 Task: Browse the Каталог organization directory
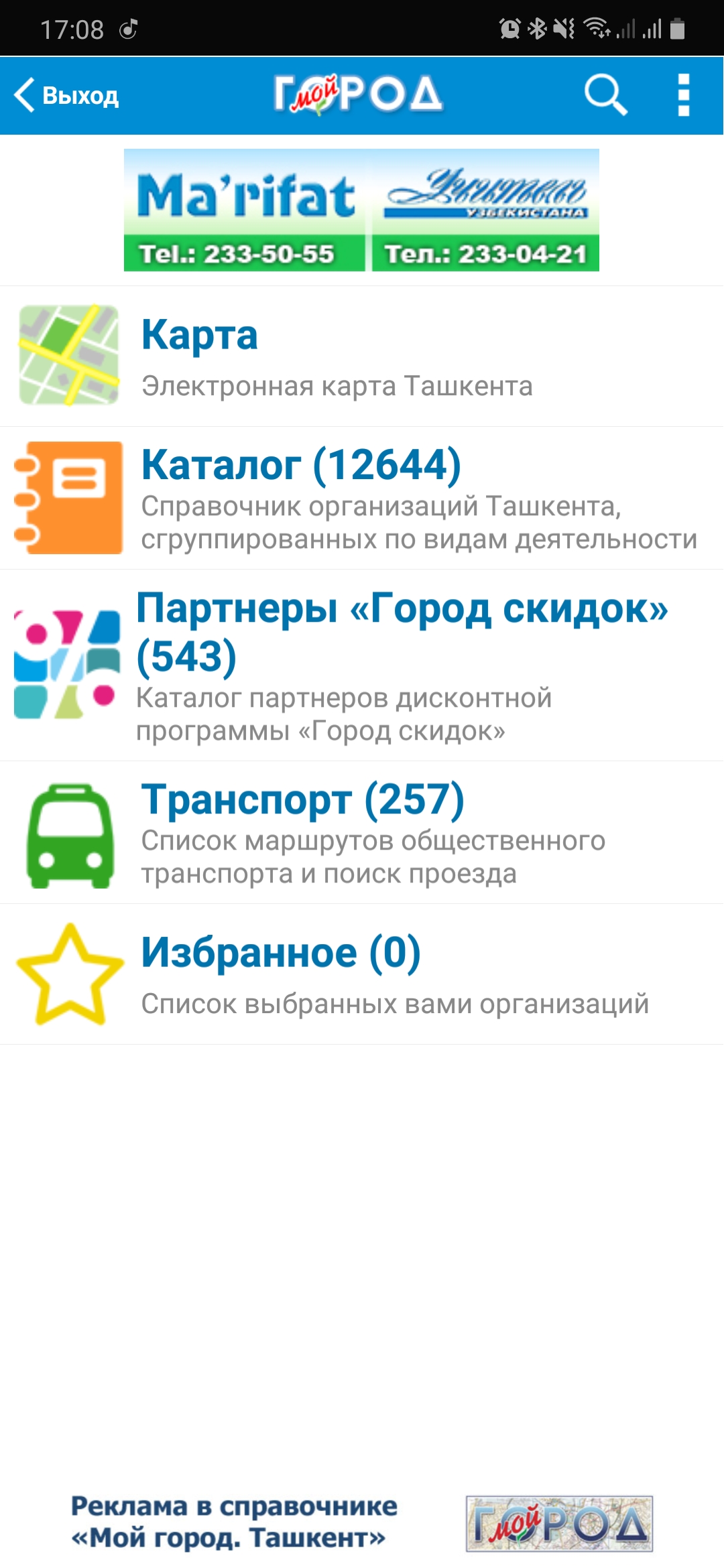tap(362, 498)
